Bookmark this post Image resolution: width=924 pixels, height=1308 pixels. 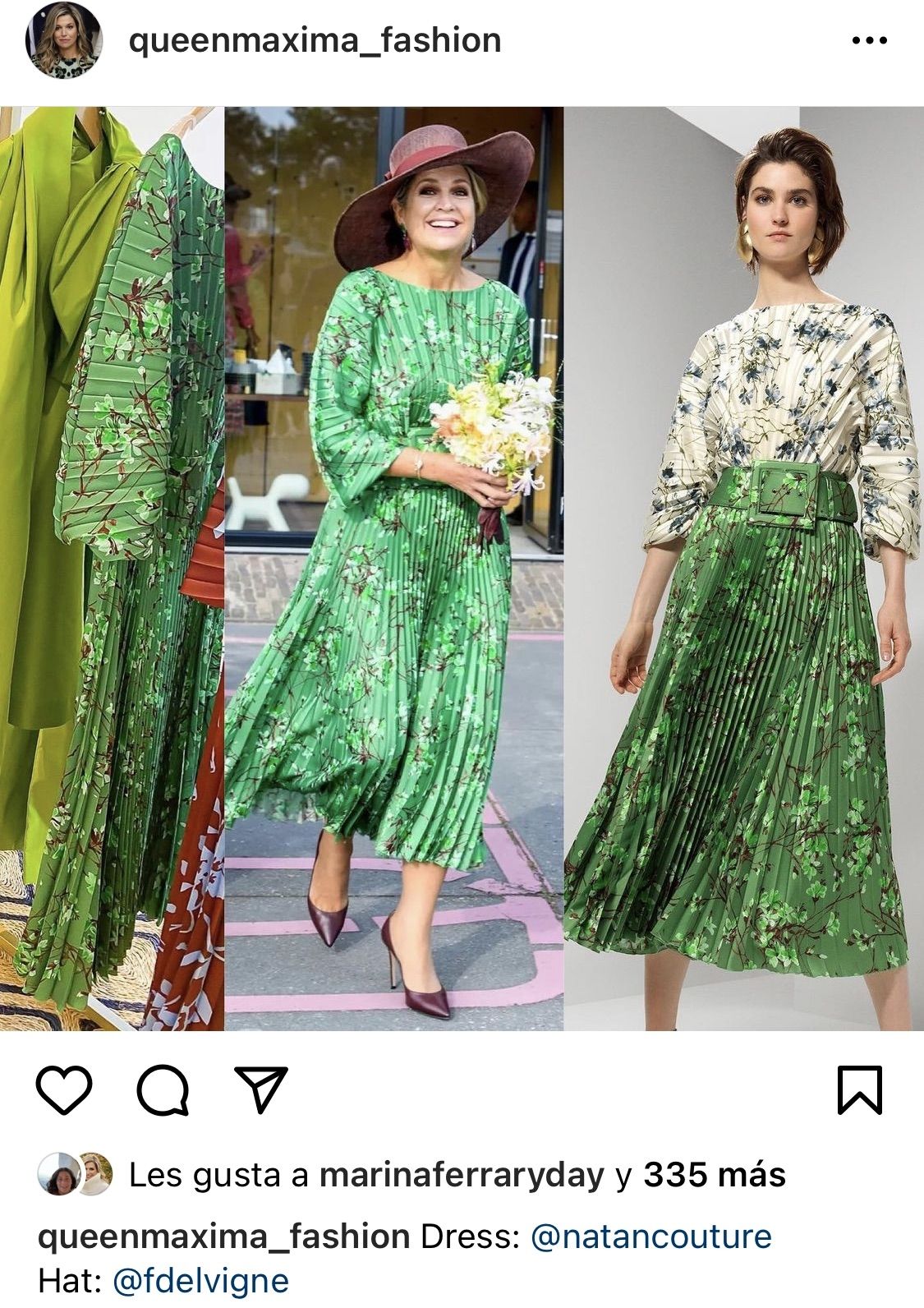(x=859, y=1089)
